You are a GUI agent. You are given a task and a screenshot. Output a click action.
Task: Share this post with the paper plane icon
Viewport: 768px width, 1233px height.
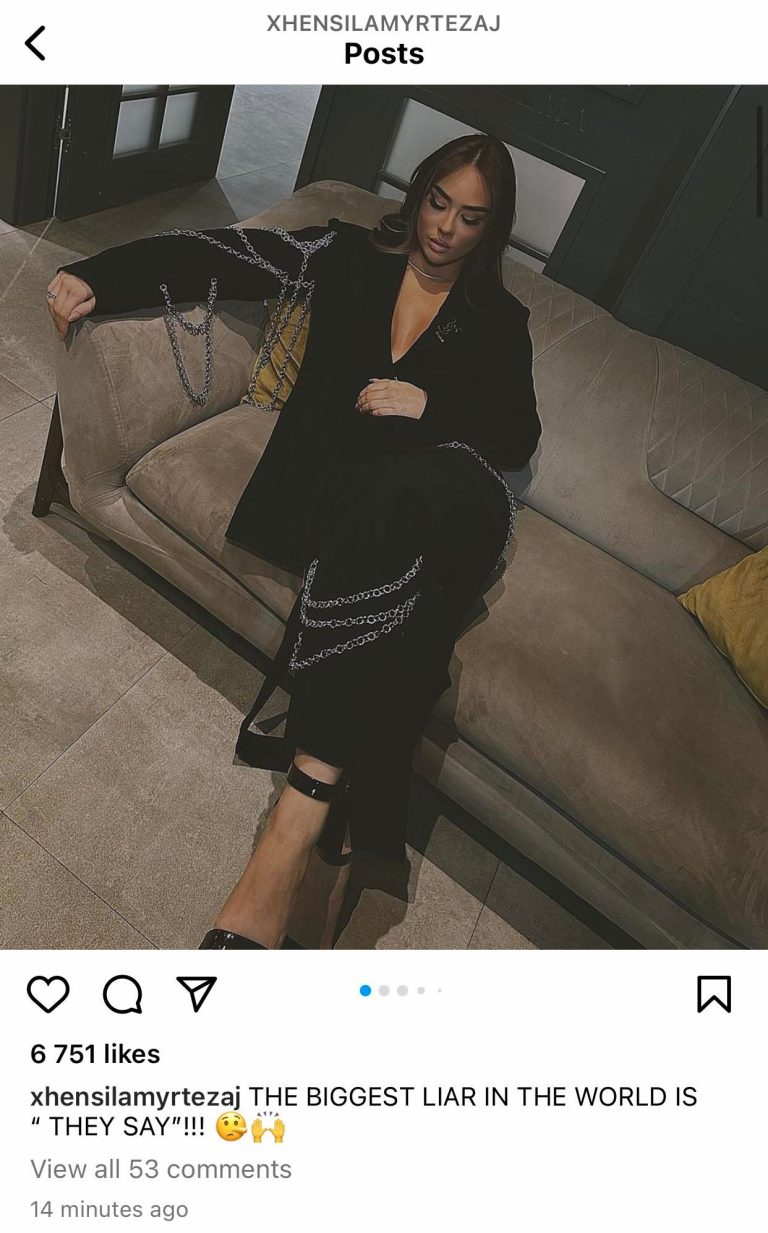(x=196, y=993)
